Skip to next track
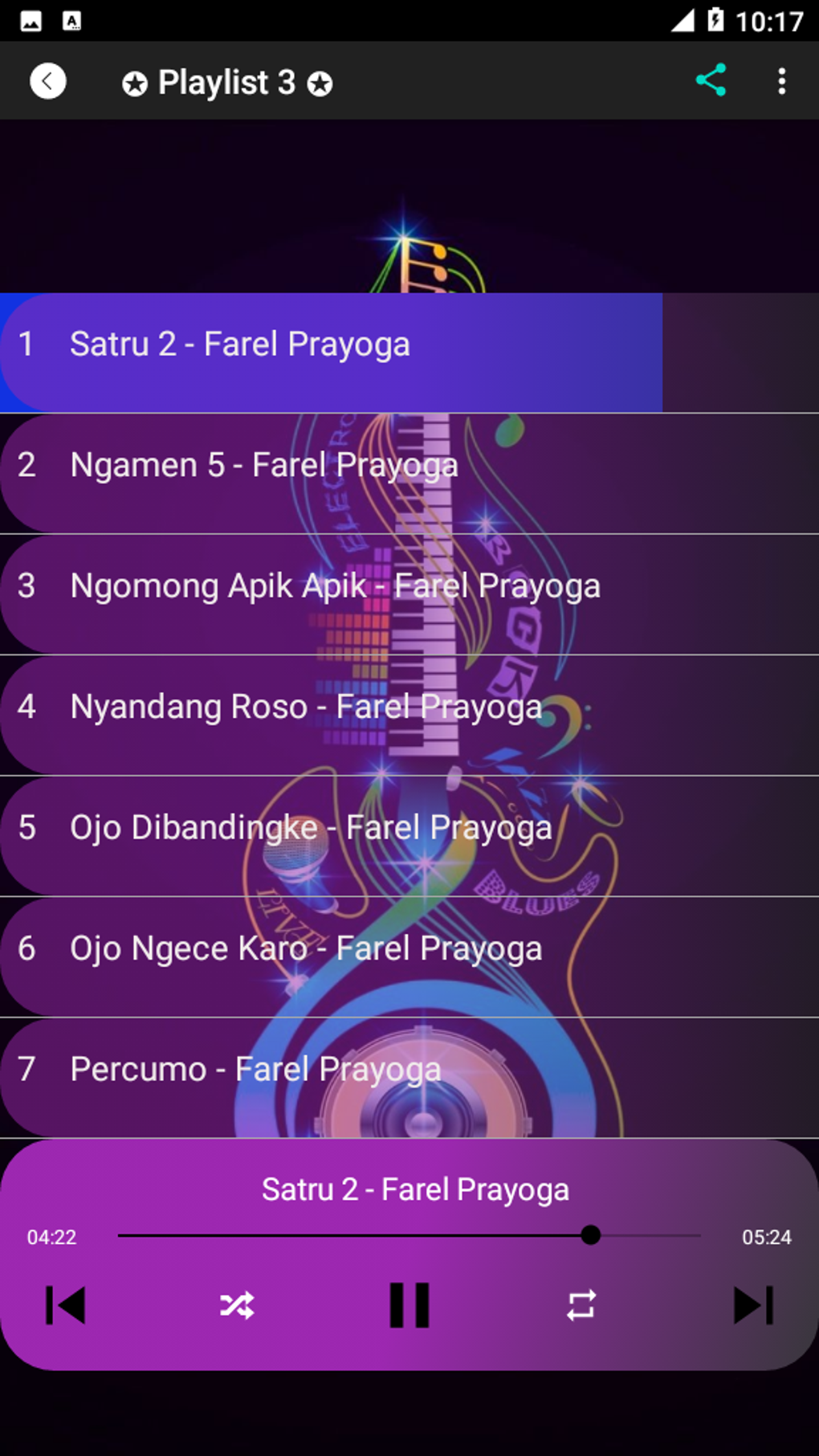819x1456 pixels. 752,1304
